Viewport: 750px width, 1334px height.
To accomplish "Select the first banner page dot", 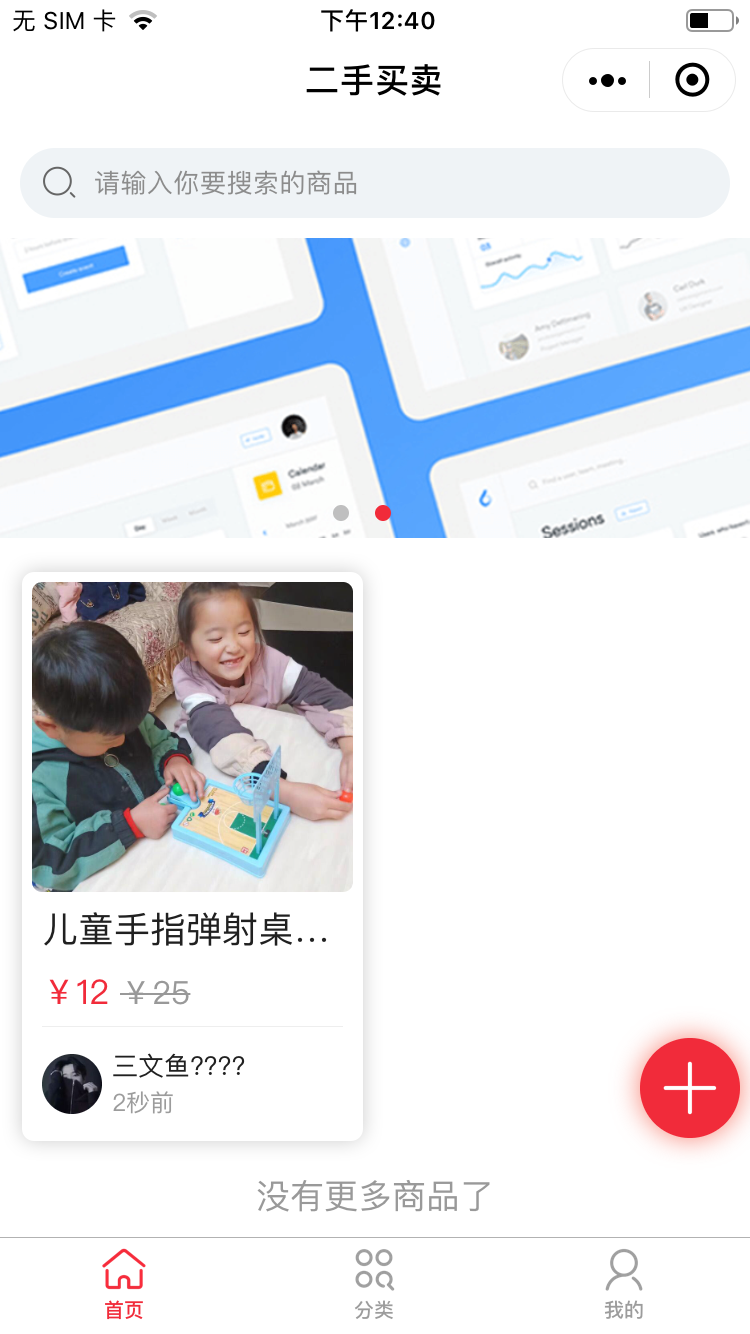I will pyautogui.click(x=341, y=513).
